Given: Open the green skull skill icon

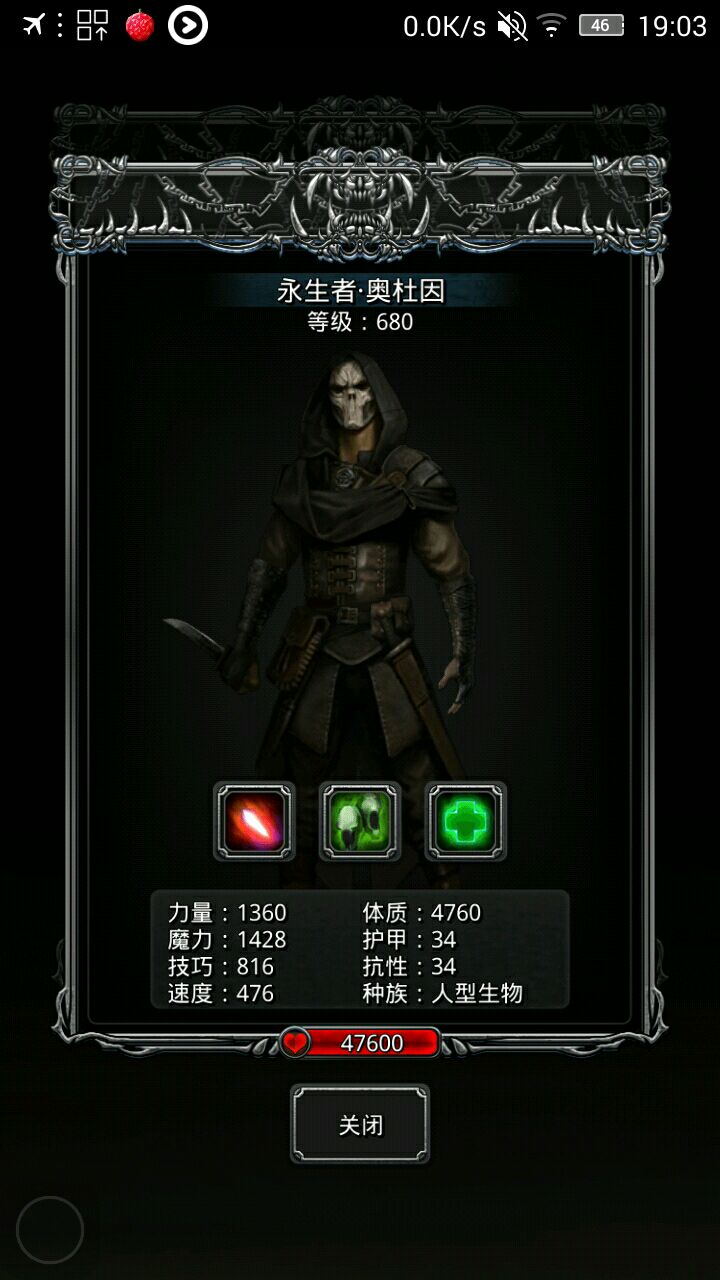Looking at the screenshot, I should click(x=360, y=821).
